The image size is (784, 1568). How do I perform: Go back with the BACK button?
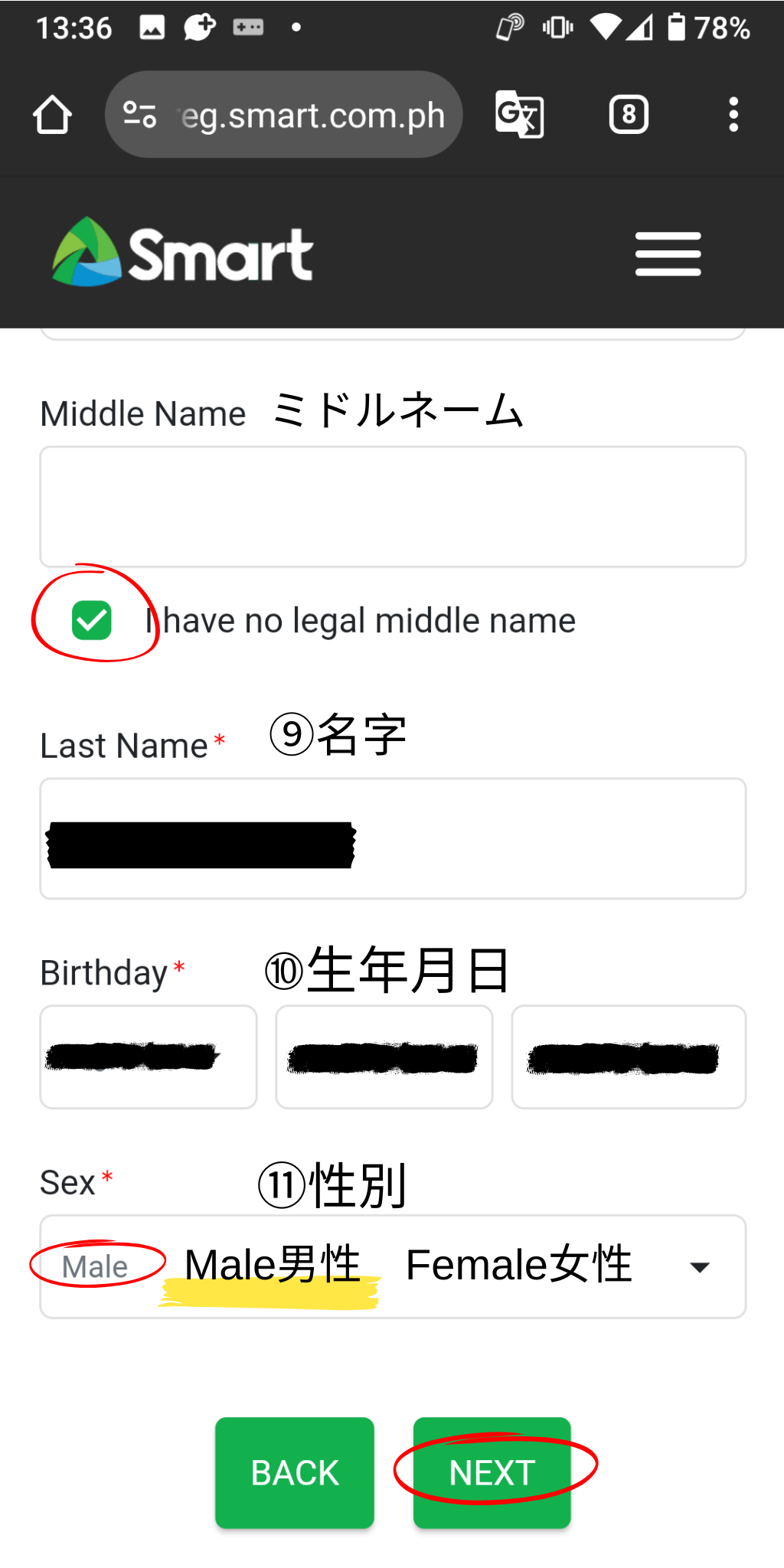click(x=295, y=1473)
